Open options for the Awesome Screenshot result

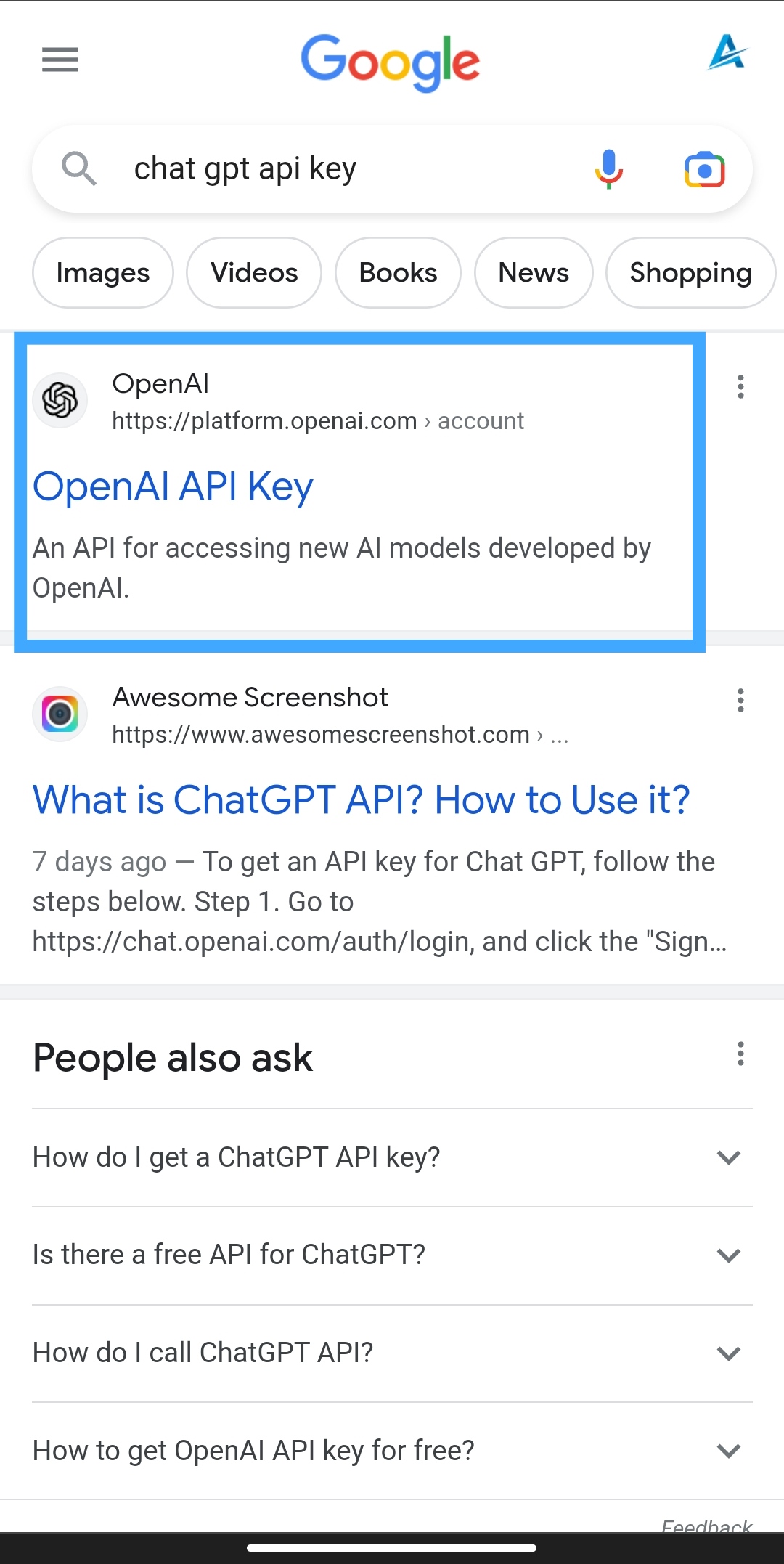coord(740,701)
